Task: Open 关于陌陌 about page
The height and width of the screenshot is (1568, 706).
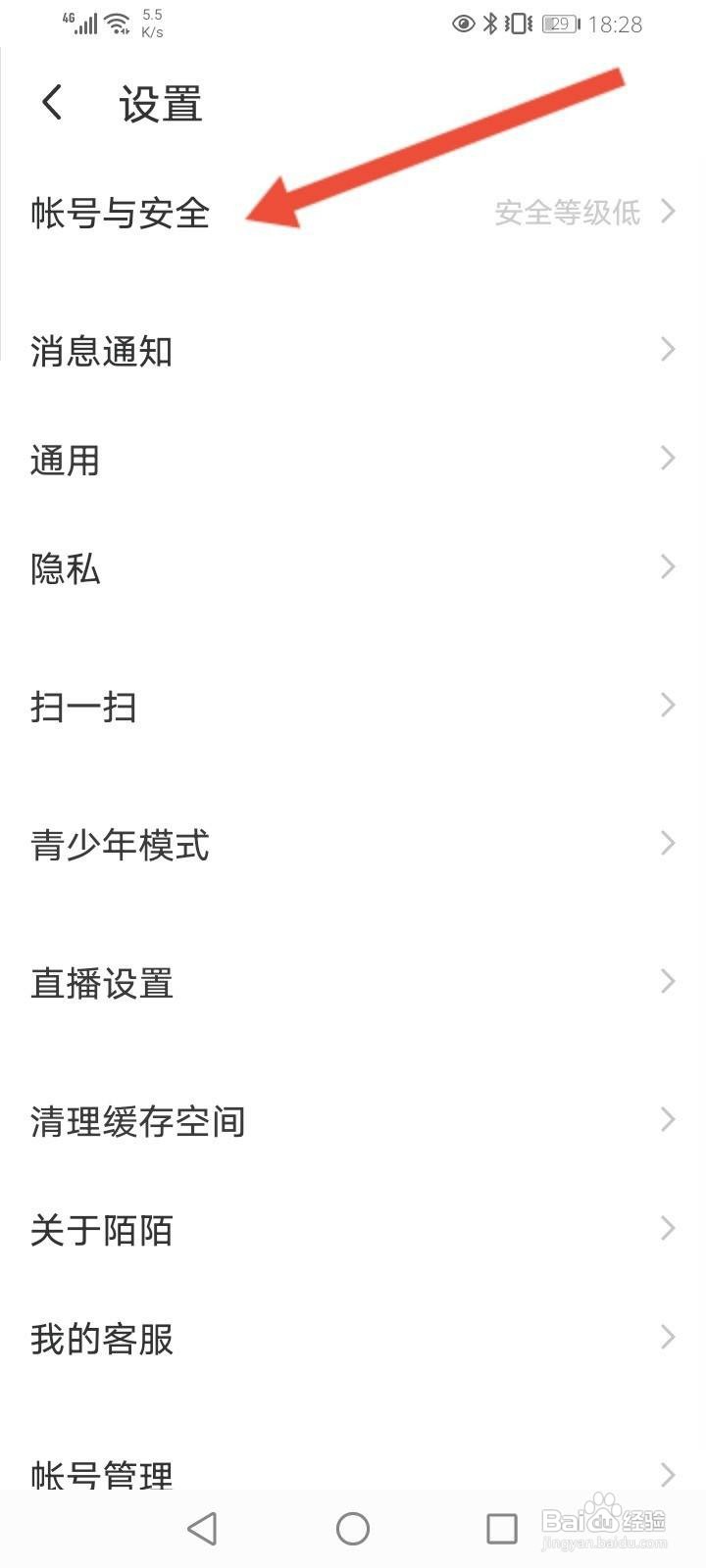Action: pyautogui.click(x=101, y=1229)
